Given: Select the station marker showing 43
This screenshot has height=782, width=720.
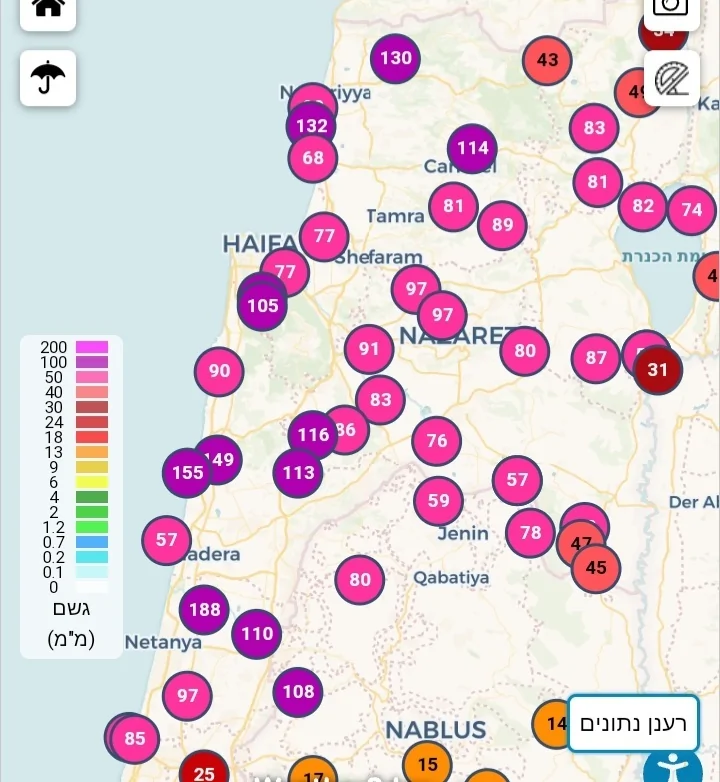Looking at the screenshot, I should pyautogui.click(x=547, y=60).
